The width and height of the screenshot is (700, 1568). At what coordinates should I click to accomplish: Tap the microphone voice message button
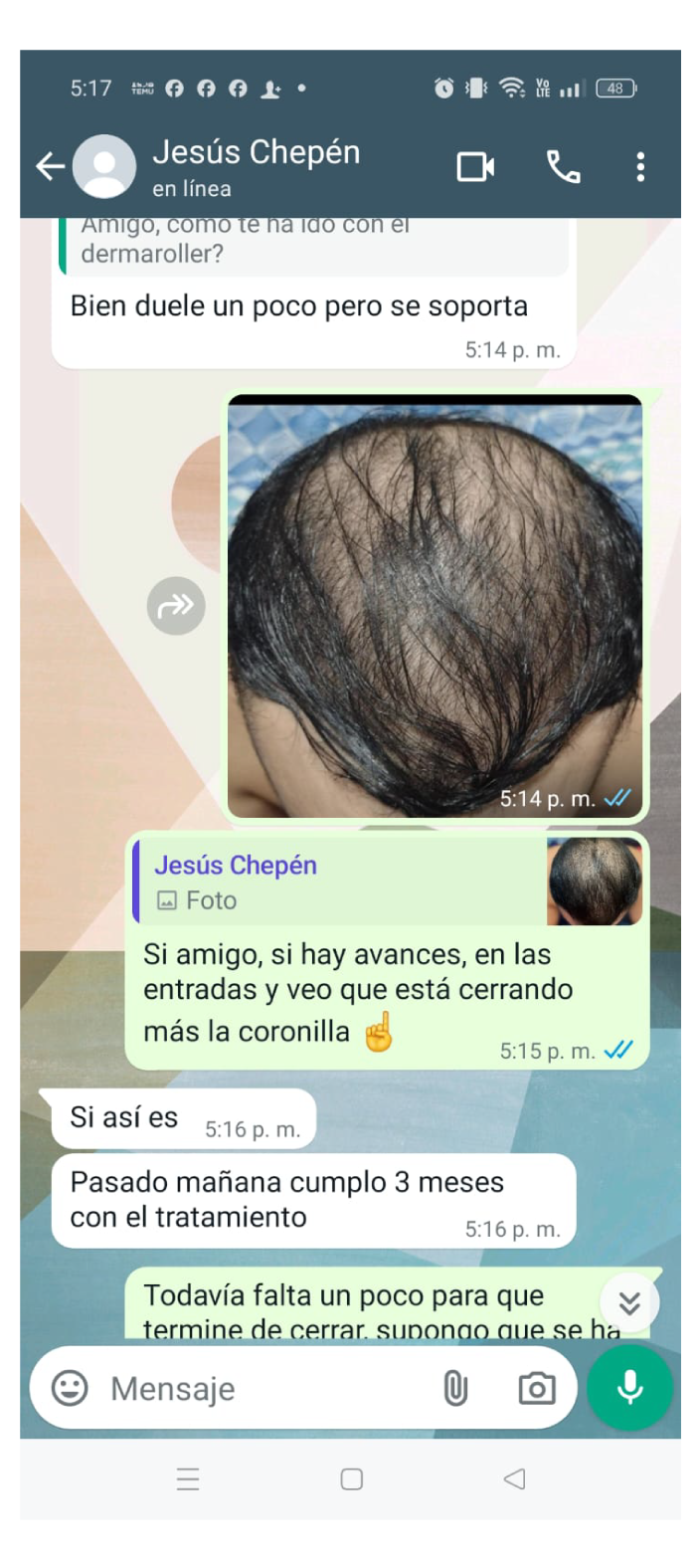click(x=629, y=1388)
